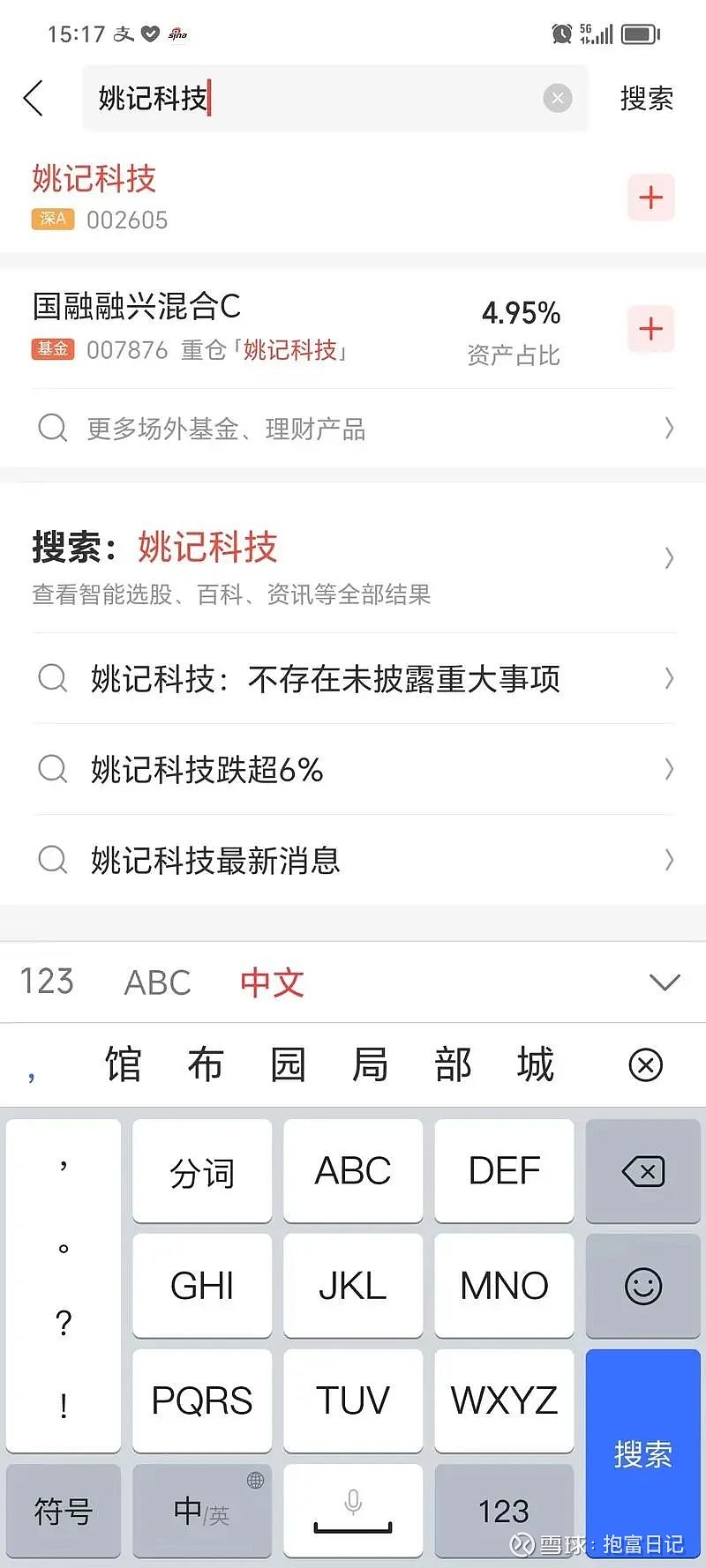Add 国融融兴混合C fund to watchlist
This screenshot has width=706, height=1568.
tap(651, 329)
